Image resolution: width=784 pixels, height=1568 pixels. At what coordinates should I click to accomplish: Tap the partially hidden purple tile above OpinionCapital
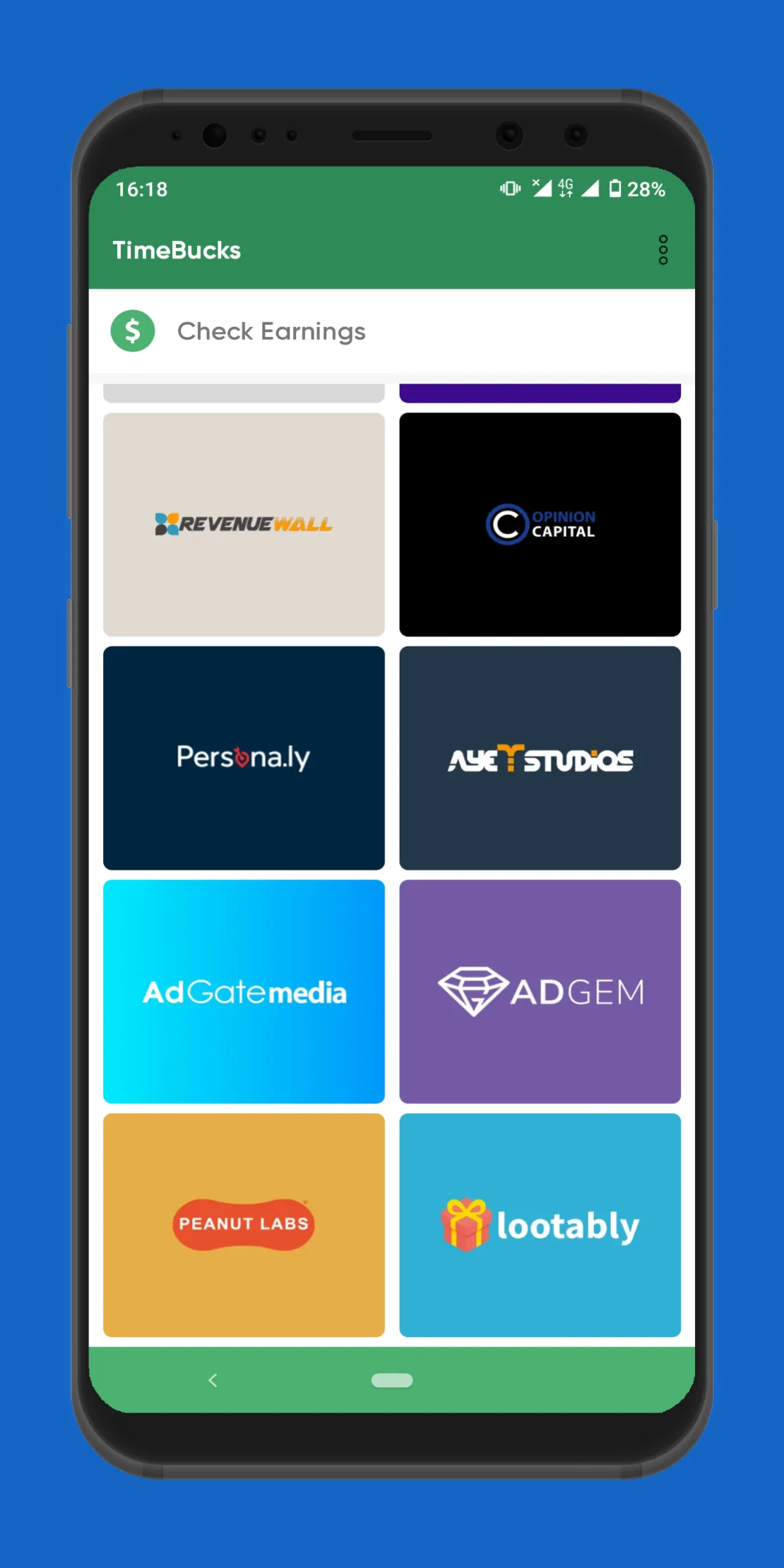click(540, 392)
